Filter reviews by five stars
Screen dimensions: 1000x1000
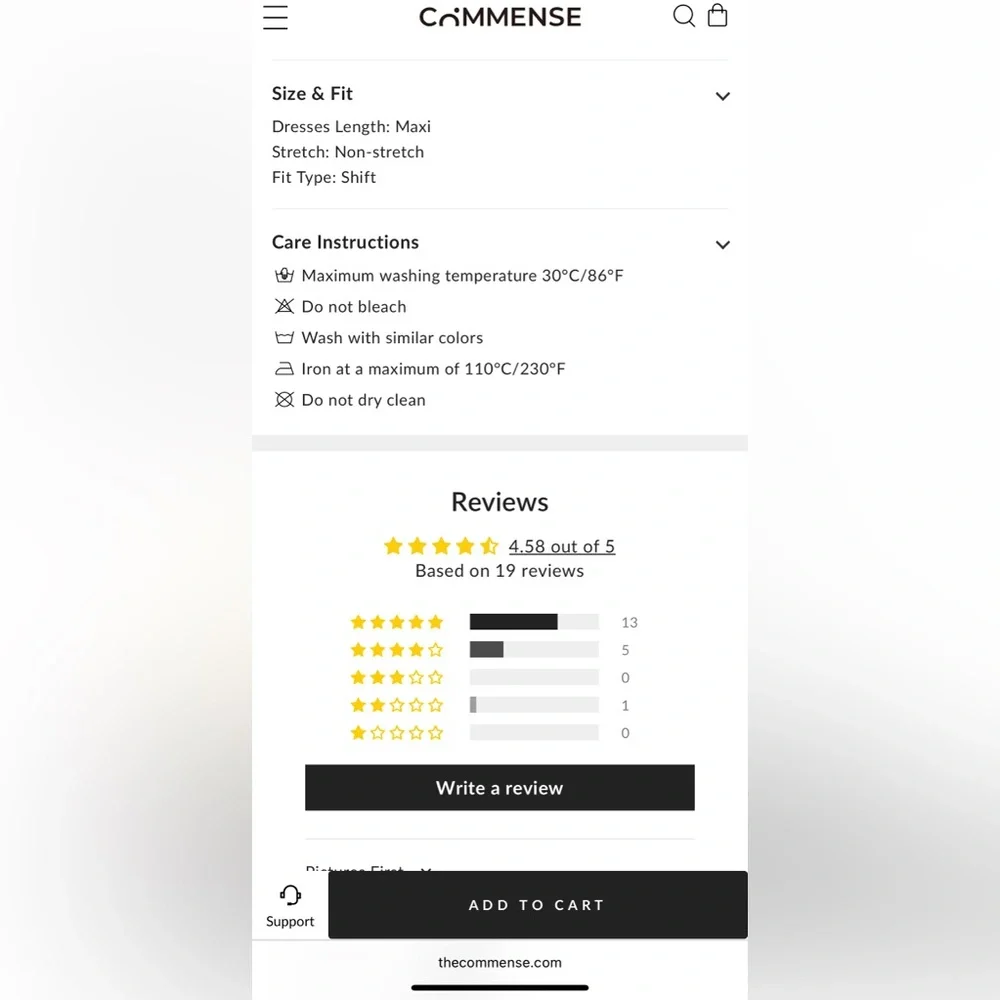pyautogui.click(x=495, y=622)
